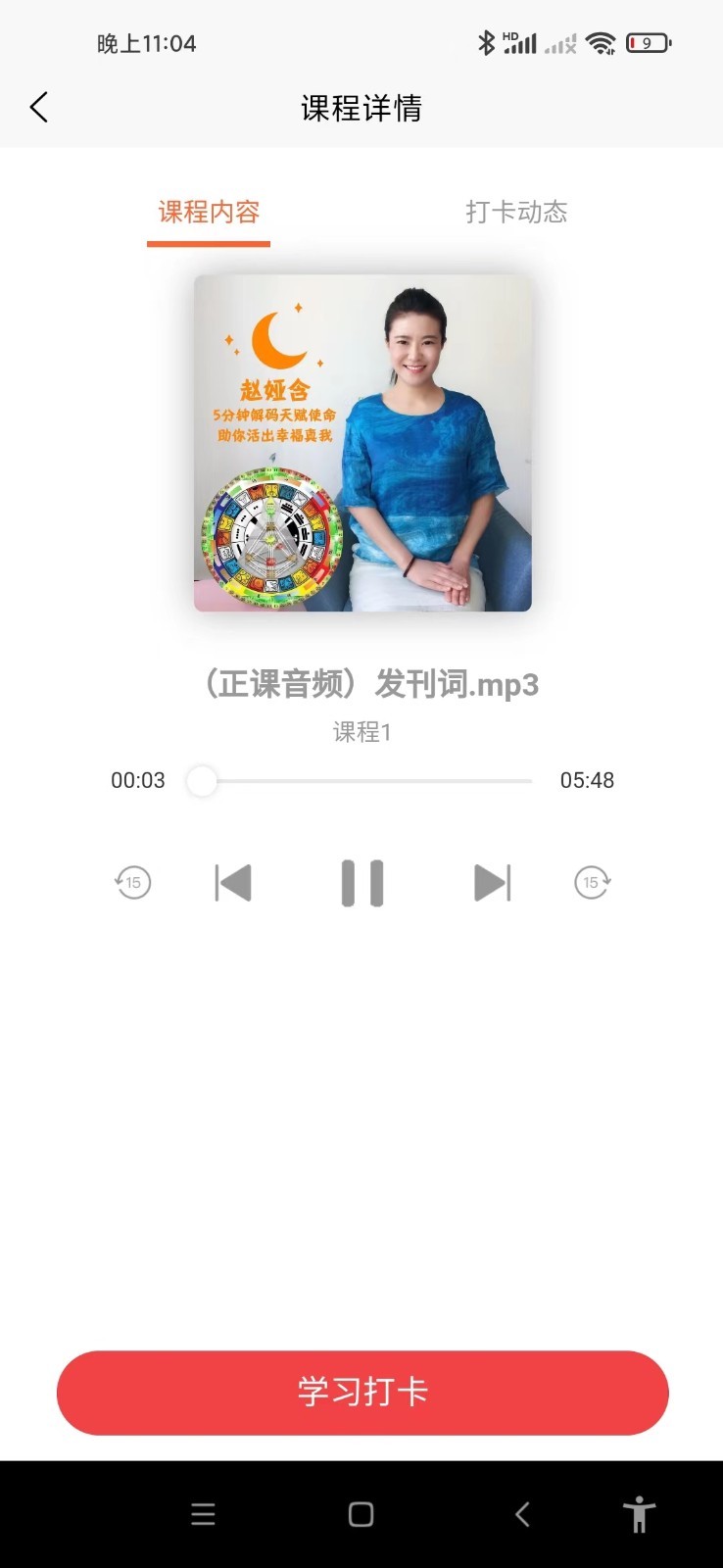Select the 课程内容 tab
Screen dimensions: 723x1568
tap(208, 211)
